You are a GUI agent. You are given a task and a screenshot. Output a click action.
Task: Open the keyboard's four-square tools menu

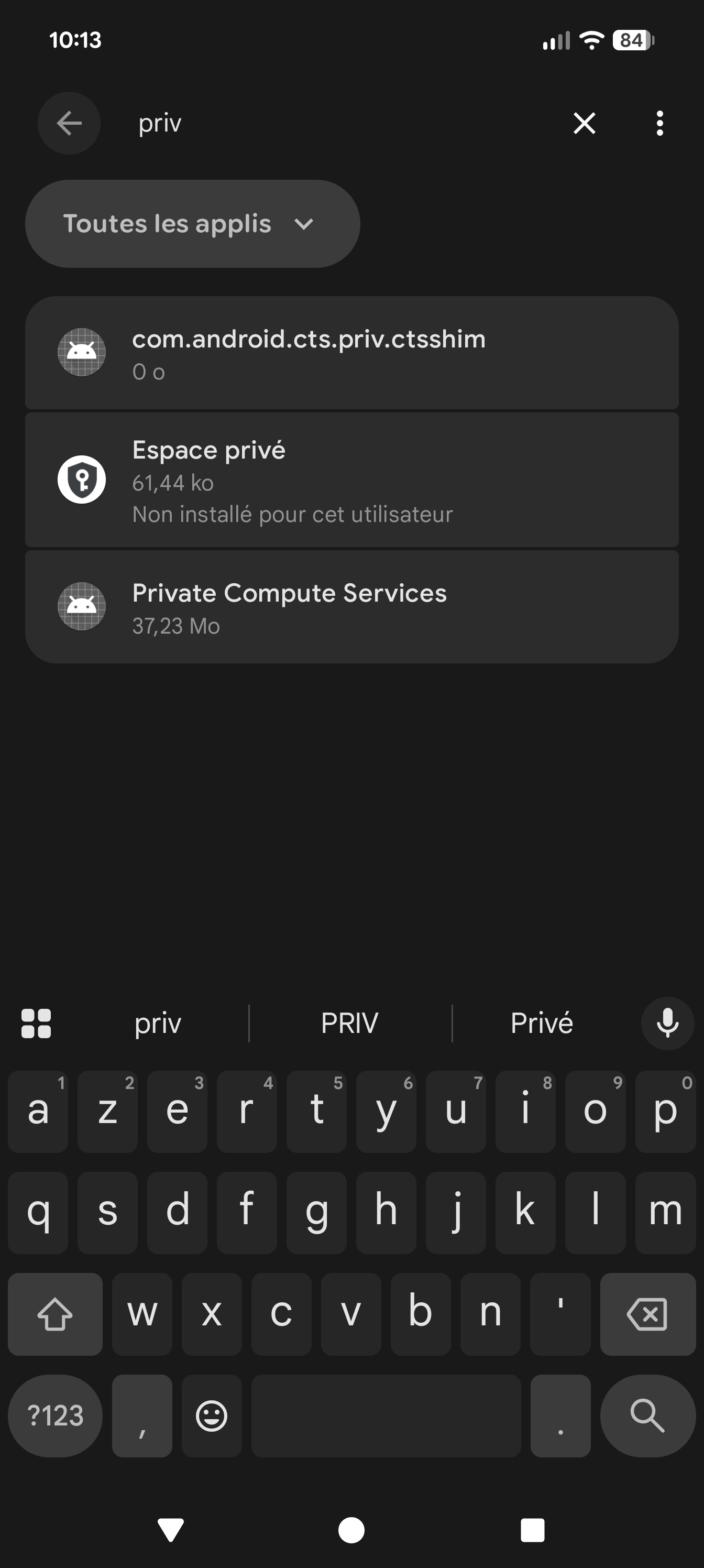(x=36, y=1023)
